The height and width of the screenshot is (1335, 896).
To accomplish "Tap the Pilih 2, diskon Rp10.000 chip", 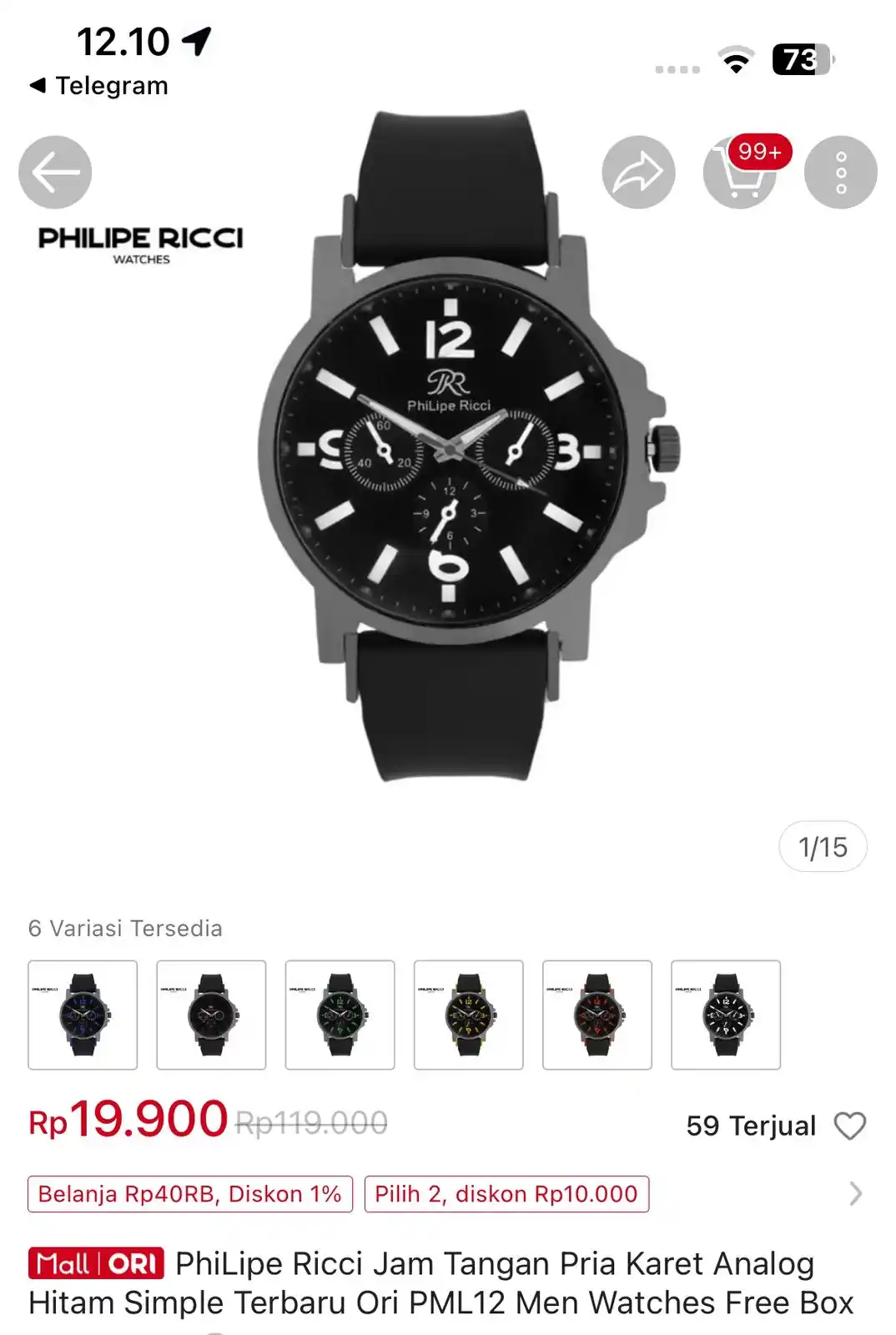I will point(506,1194).
